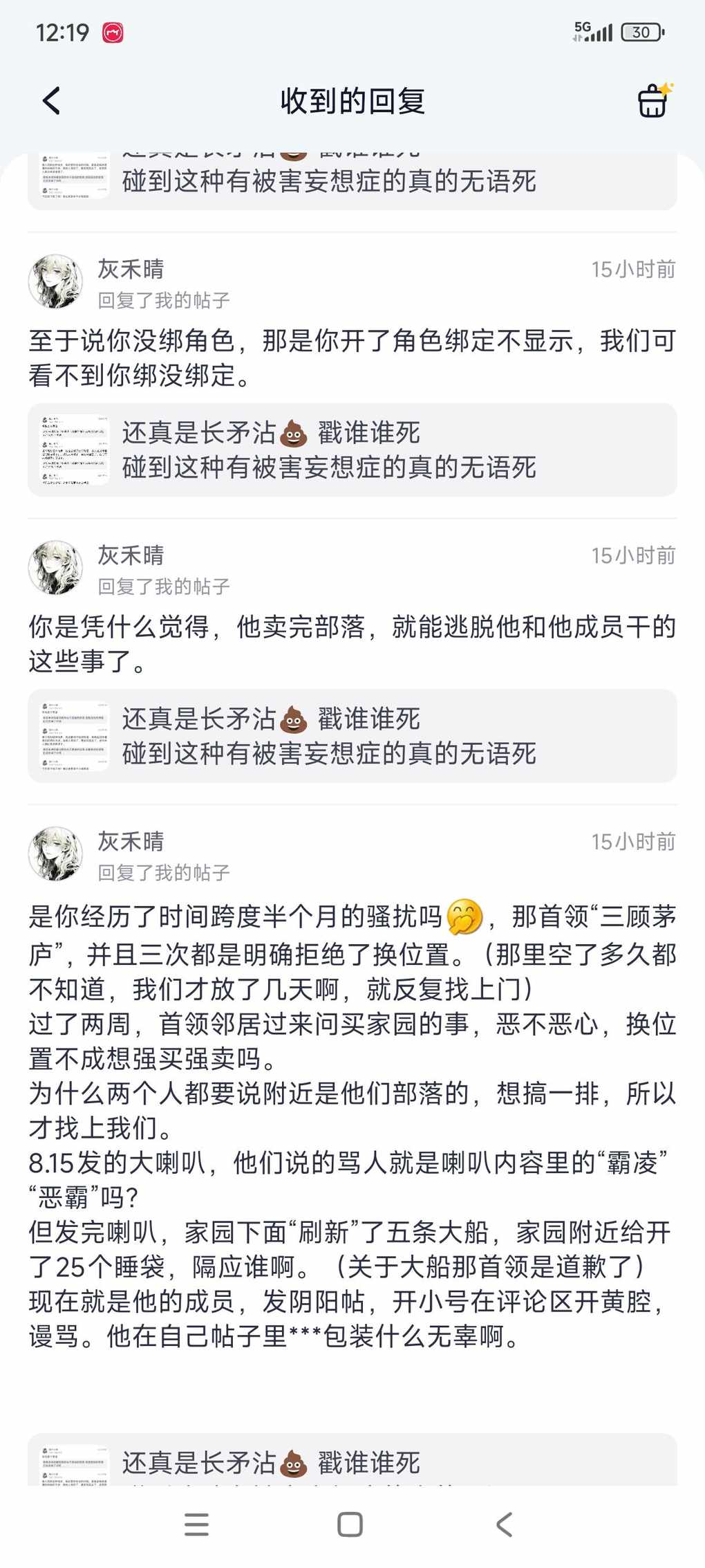Open the quoted post card above the navigation bar
Screen dimensions: 705x1568
point(351,1461)
